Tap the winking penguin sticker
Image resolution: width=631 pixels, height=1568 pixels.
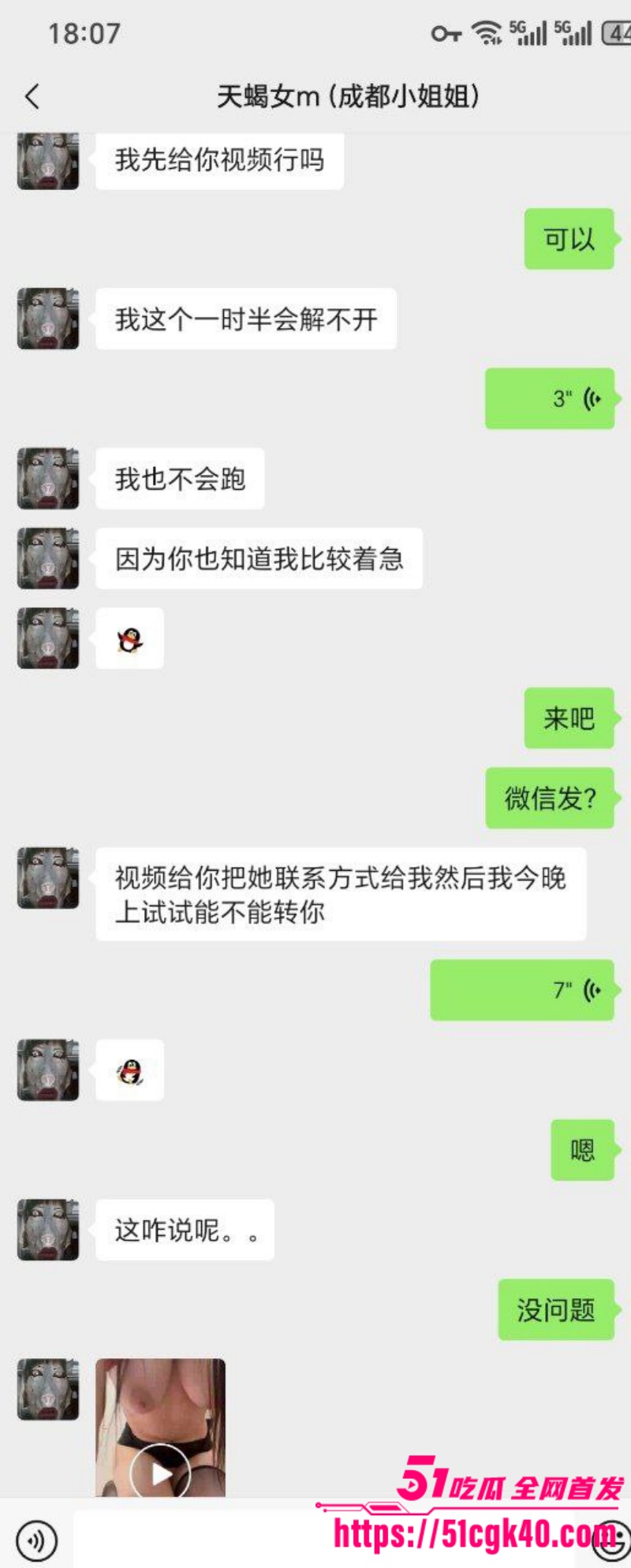(129, 1070)
